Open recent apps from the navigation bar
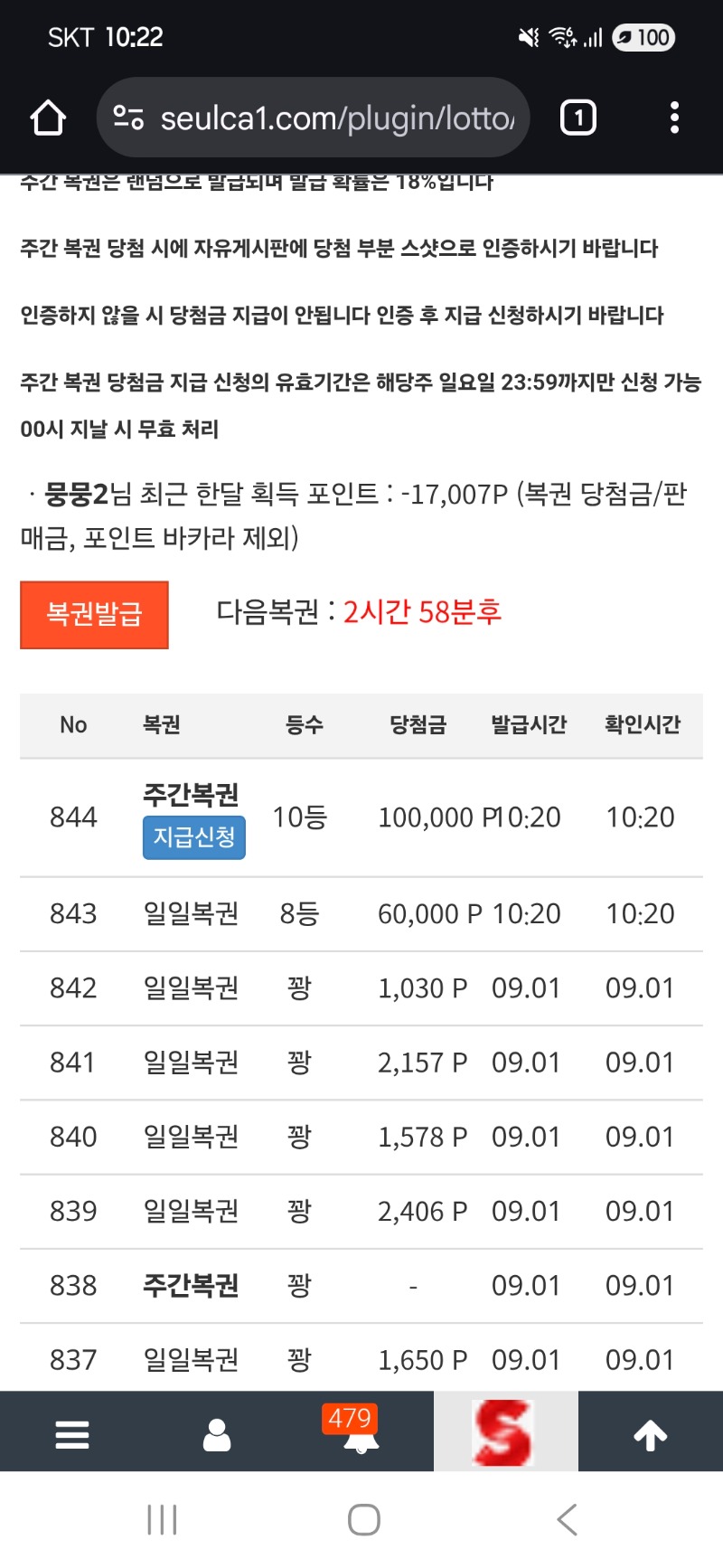This screenshot has height=1568, width=723. [x=163, y=1519]
